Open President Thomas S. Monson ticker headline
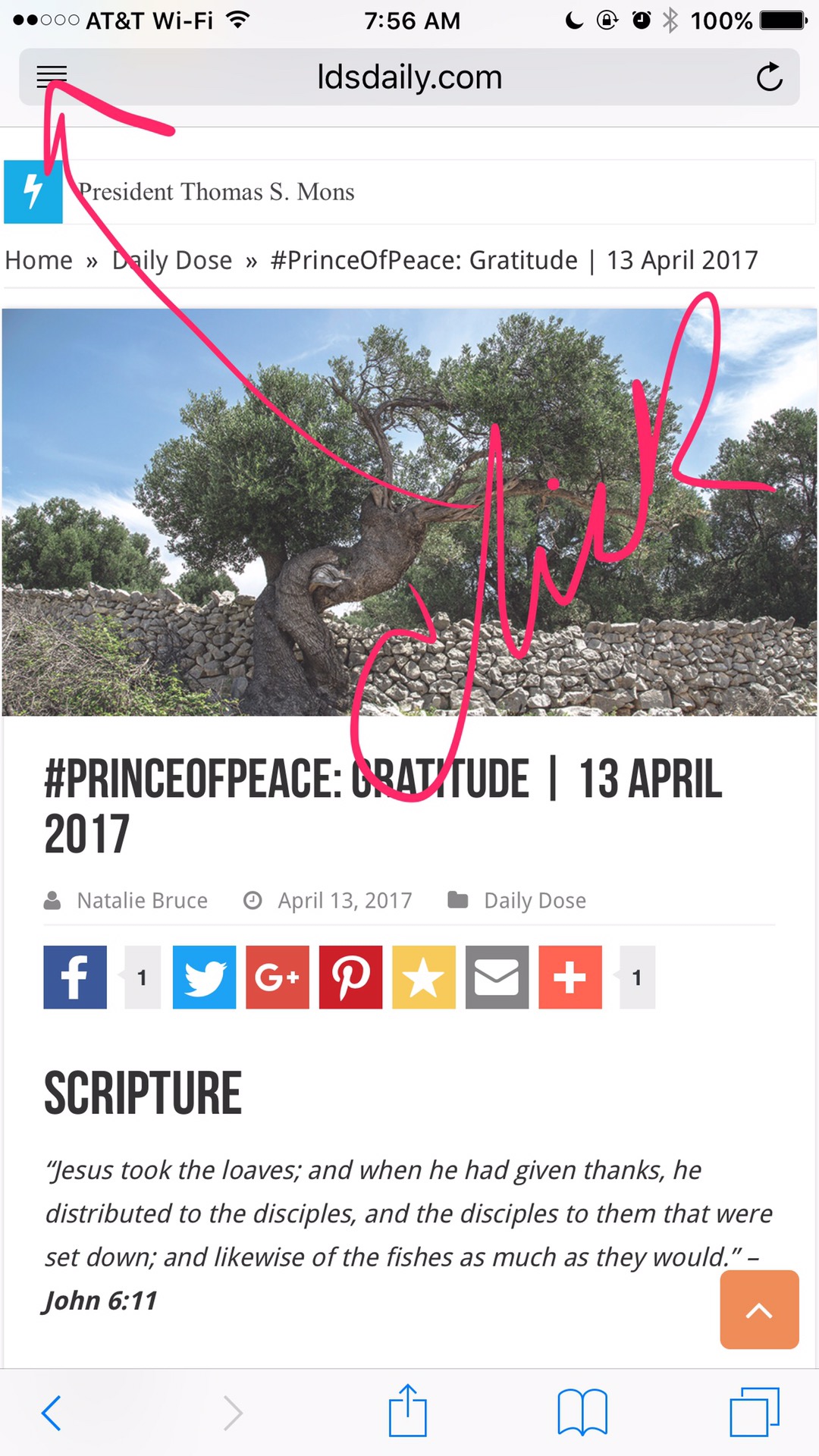This screenshot has width=819, height=1456. [216, 192]
